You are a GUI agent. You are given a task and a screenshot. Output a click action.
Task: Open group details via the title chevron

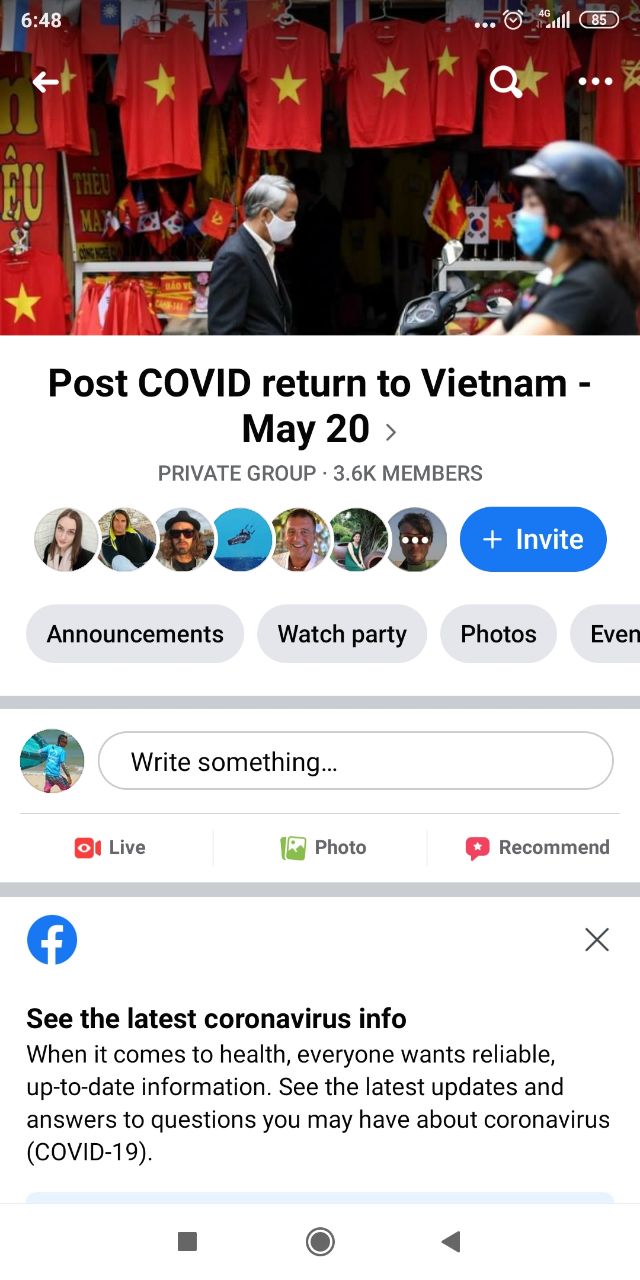391,432
